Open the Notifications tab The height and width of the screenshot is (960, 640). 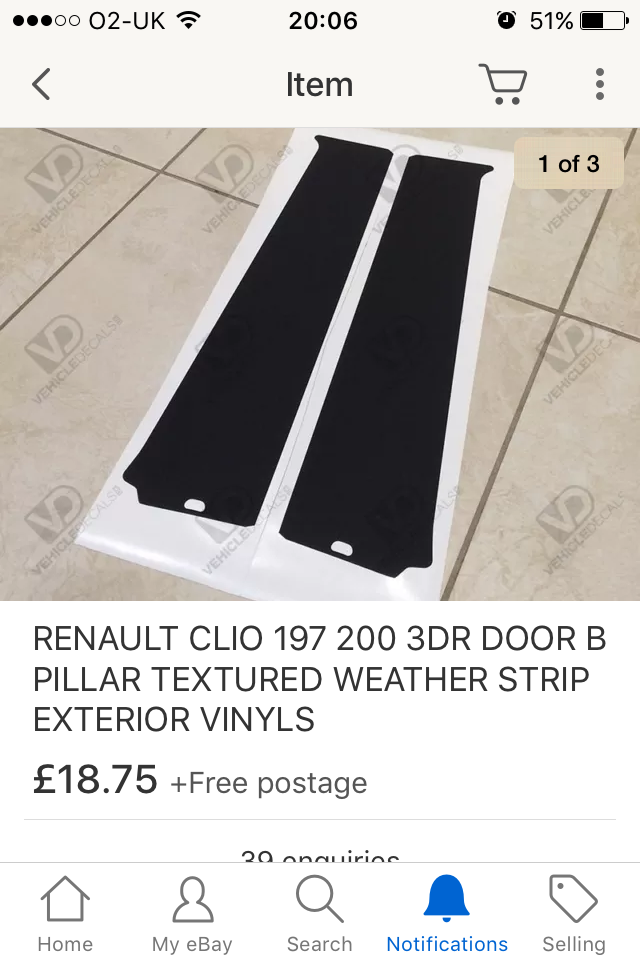click(447, 914)
